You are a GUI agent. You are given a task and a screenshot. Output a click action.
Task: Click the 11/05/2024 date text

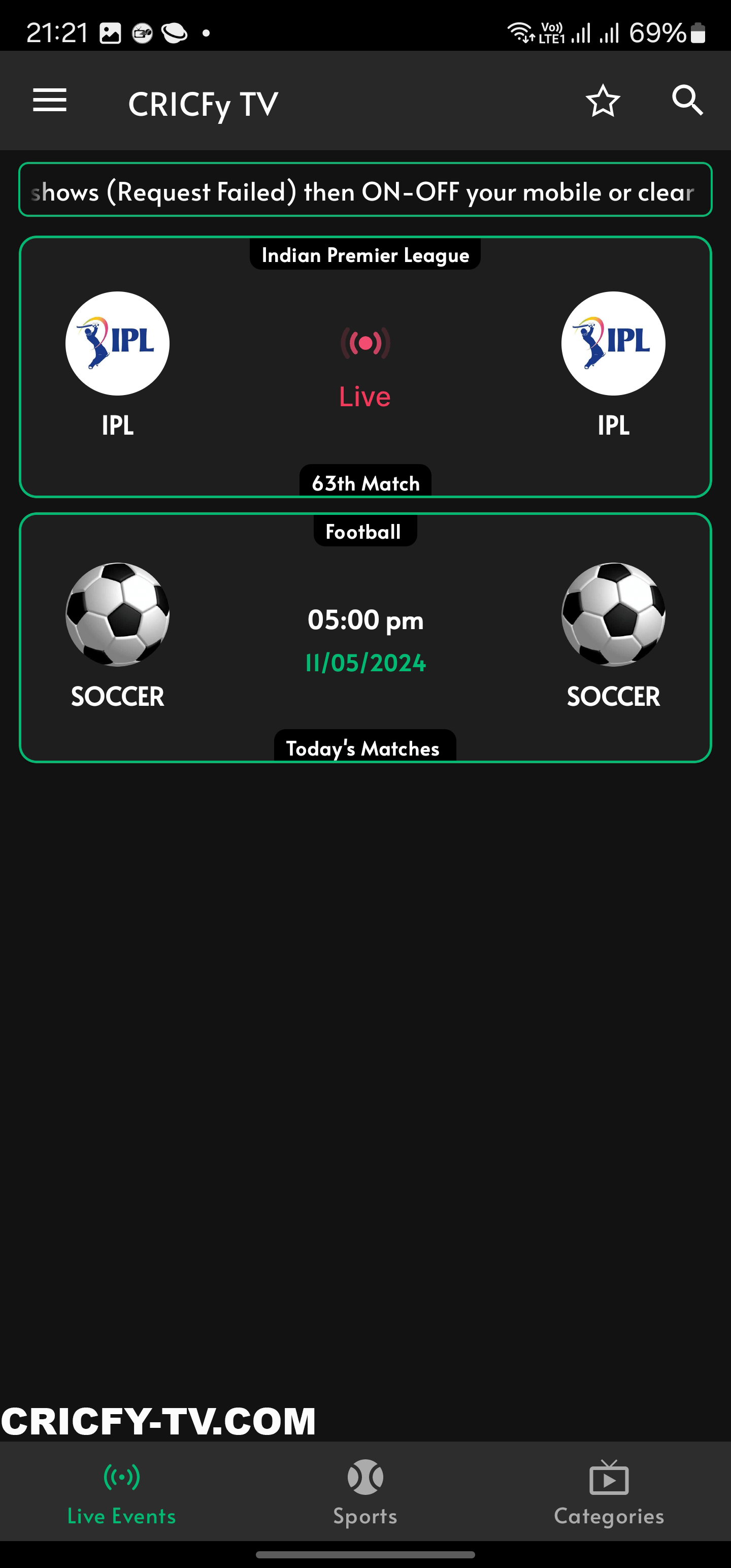click(x=364, y=663)
